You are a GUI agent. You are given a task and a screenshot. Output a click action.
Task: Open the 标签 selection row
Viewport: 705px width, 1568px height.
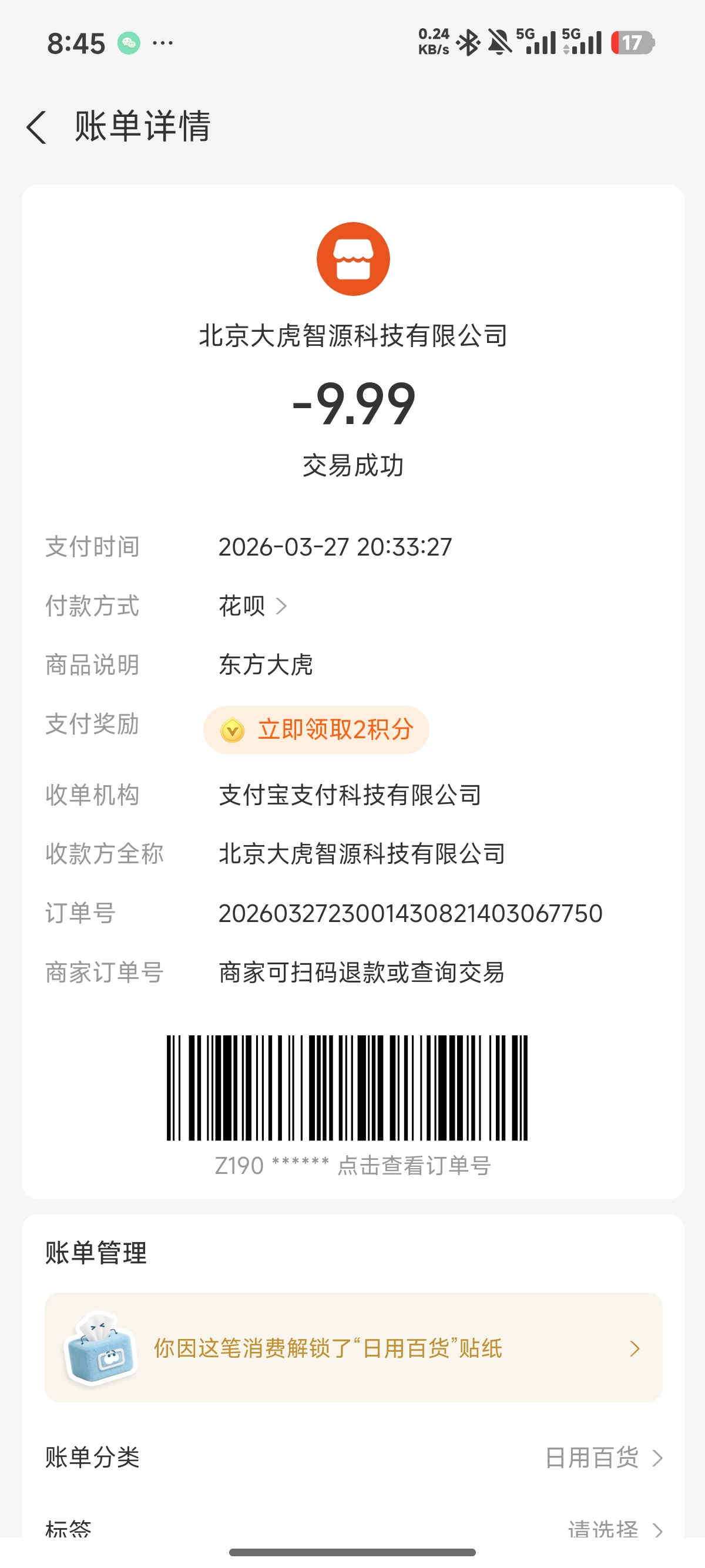click(x=353, y=1528)
